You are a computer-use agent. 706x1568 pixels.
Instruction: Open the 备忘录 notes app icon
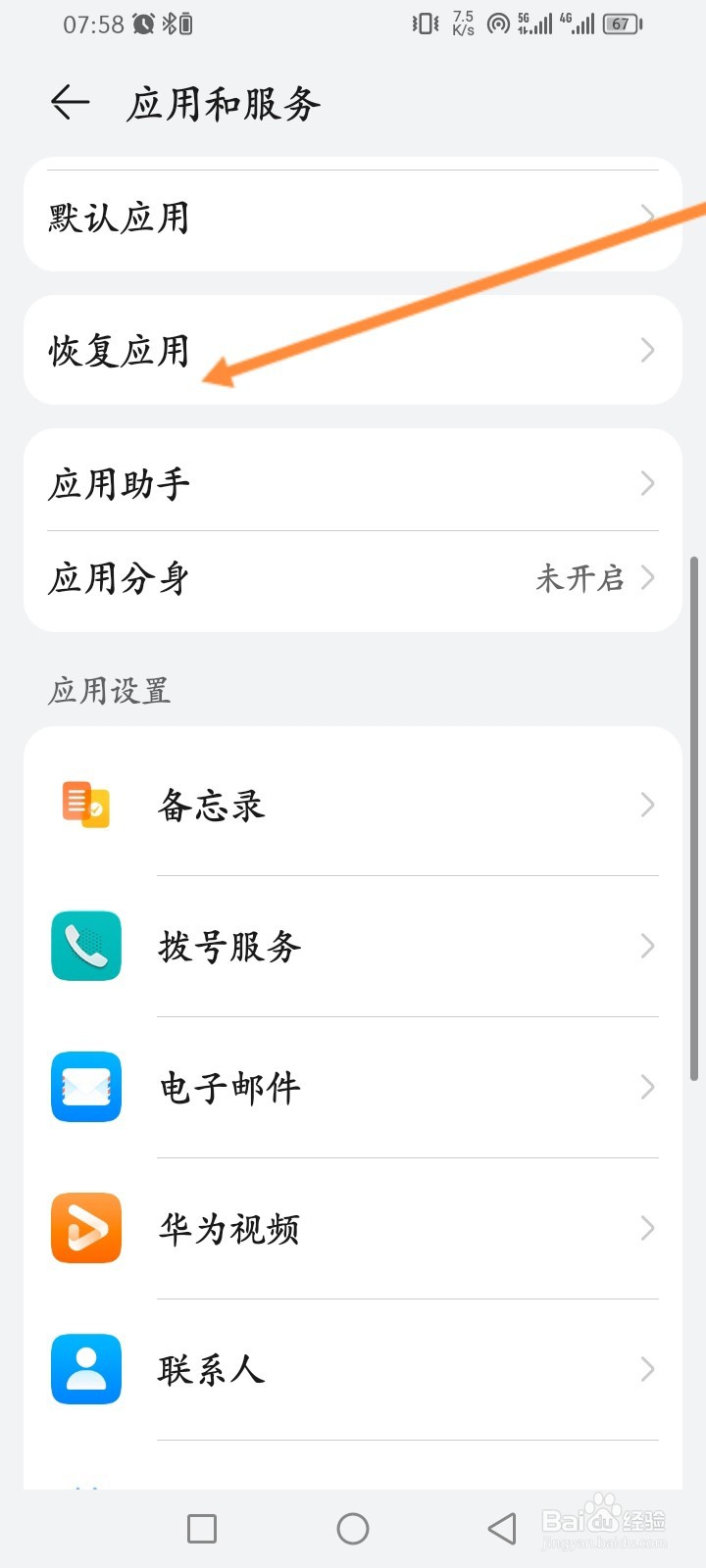pos(85,805)
